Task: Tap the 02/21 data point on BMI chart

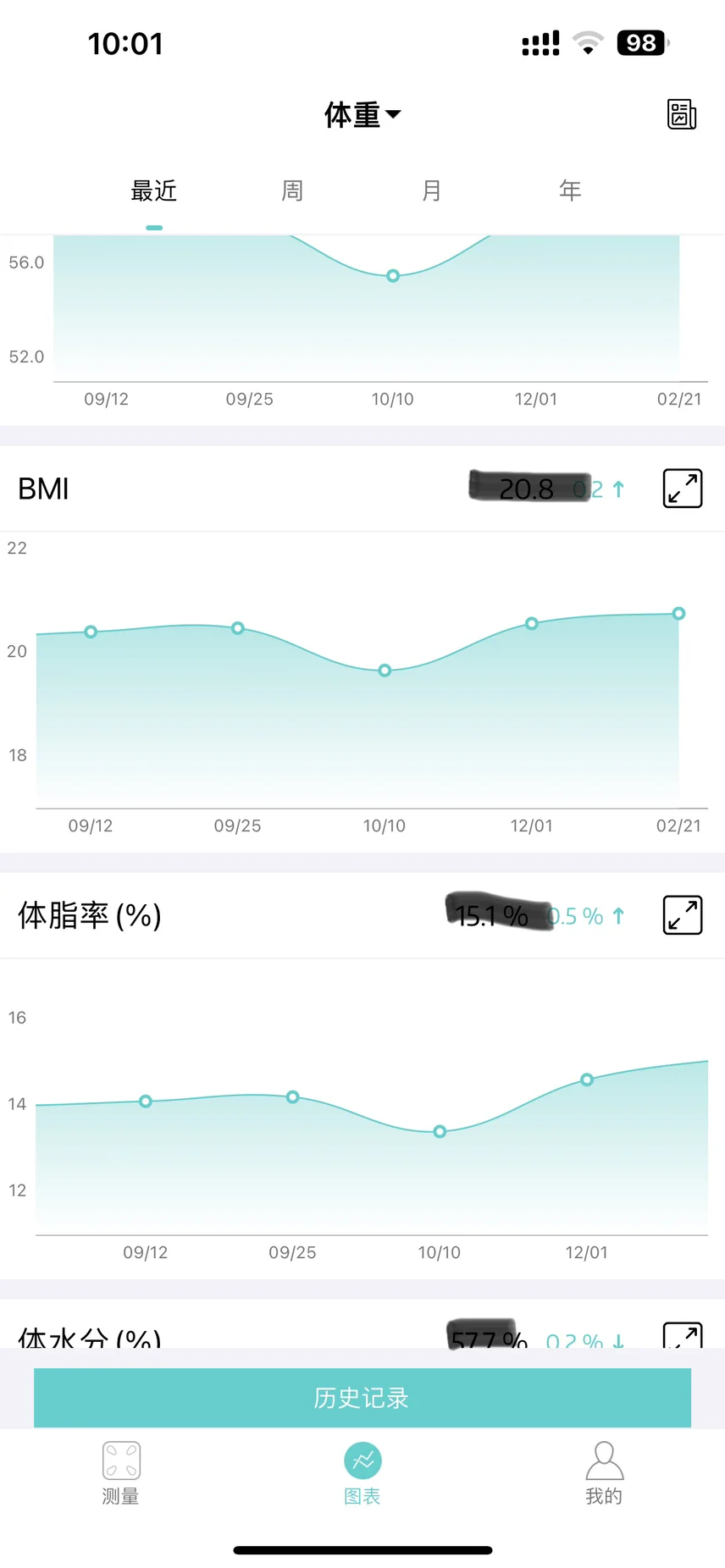Action: click(x=678, y=614)
